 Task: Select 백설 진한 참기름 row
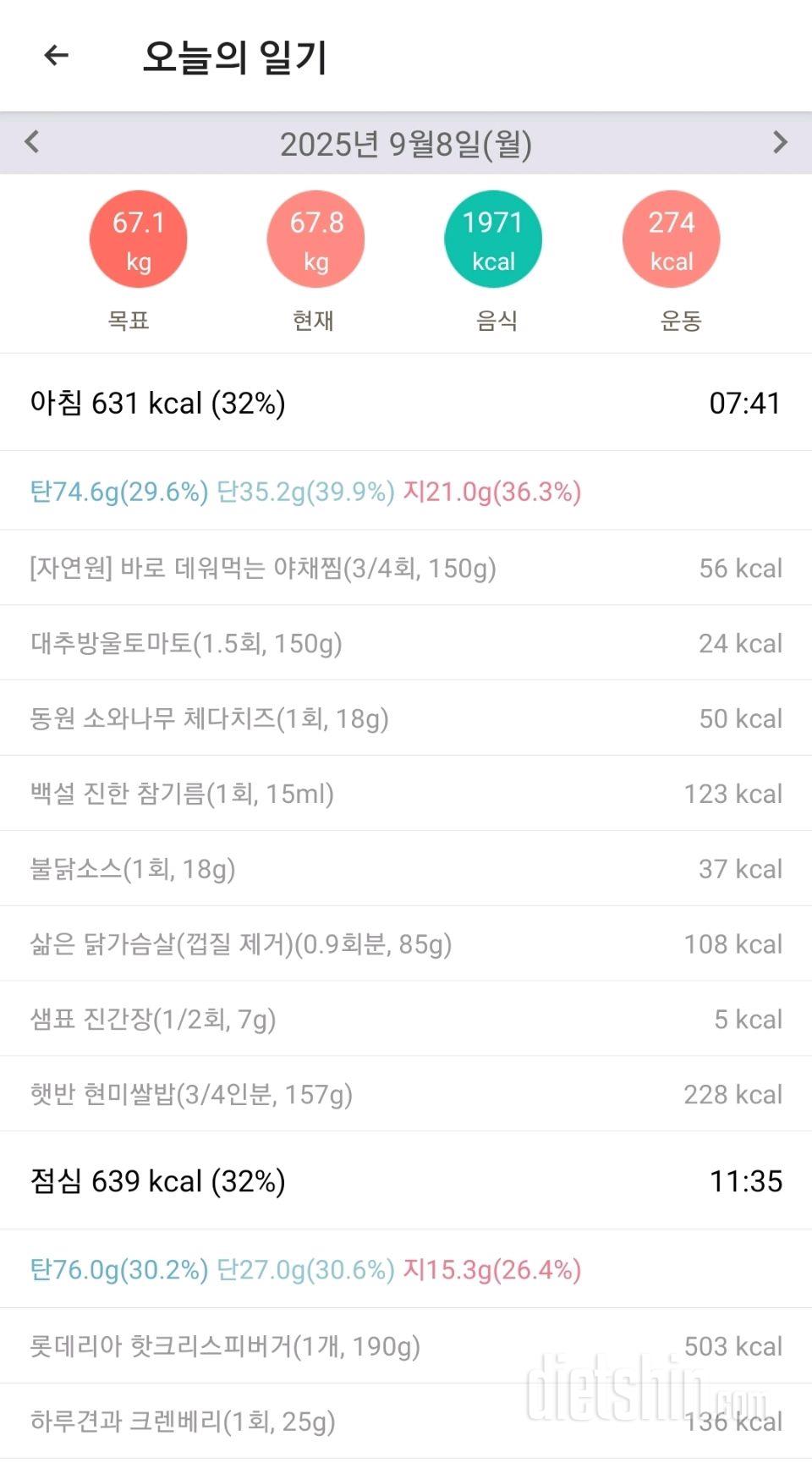pos(406,794)
